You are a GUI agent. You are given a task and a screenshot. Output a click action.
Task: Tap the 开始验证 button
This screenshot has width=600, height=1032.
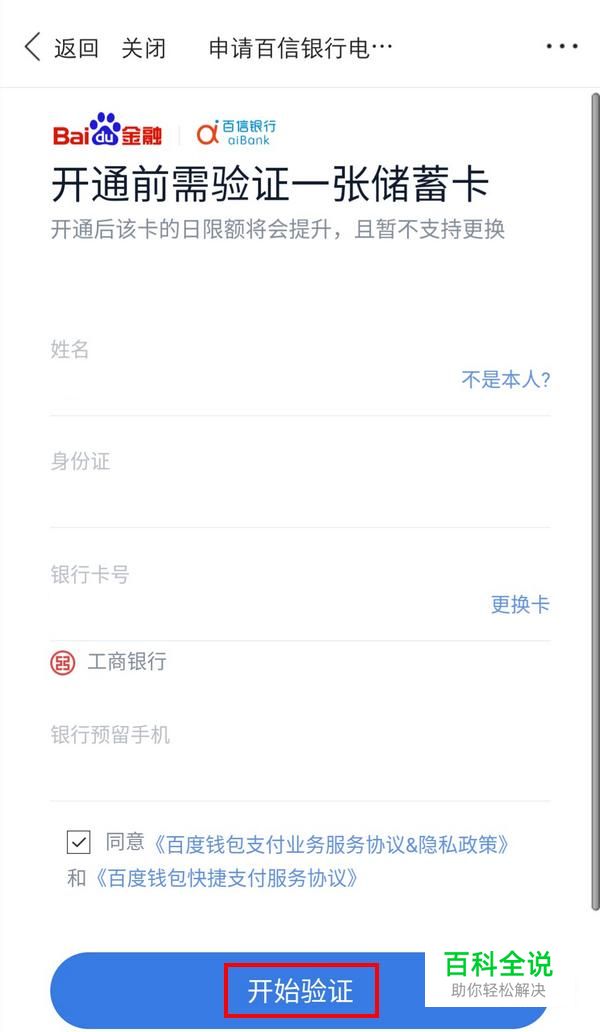coord(300,990)
